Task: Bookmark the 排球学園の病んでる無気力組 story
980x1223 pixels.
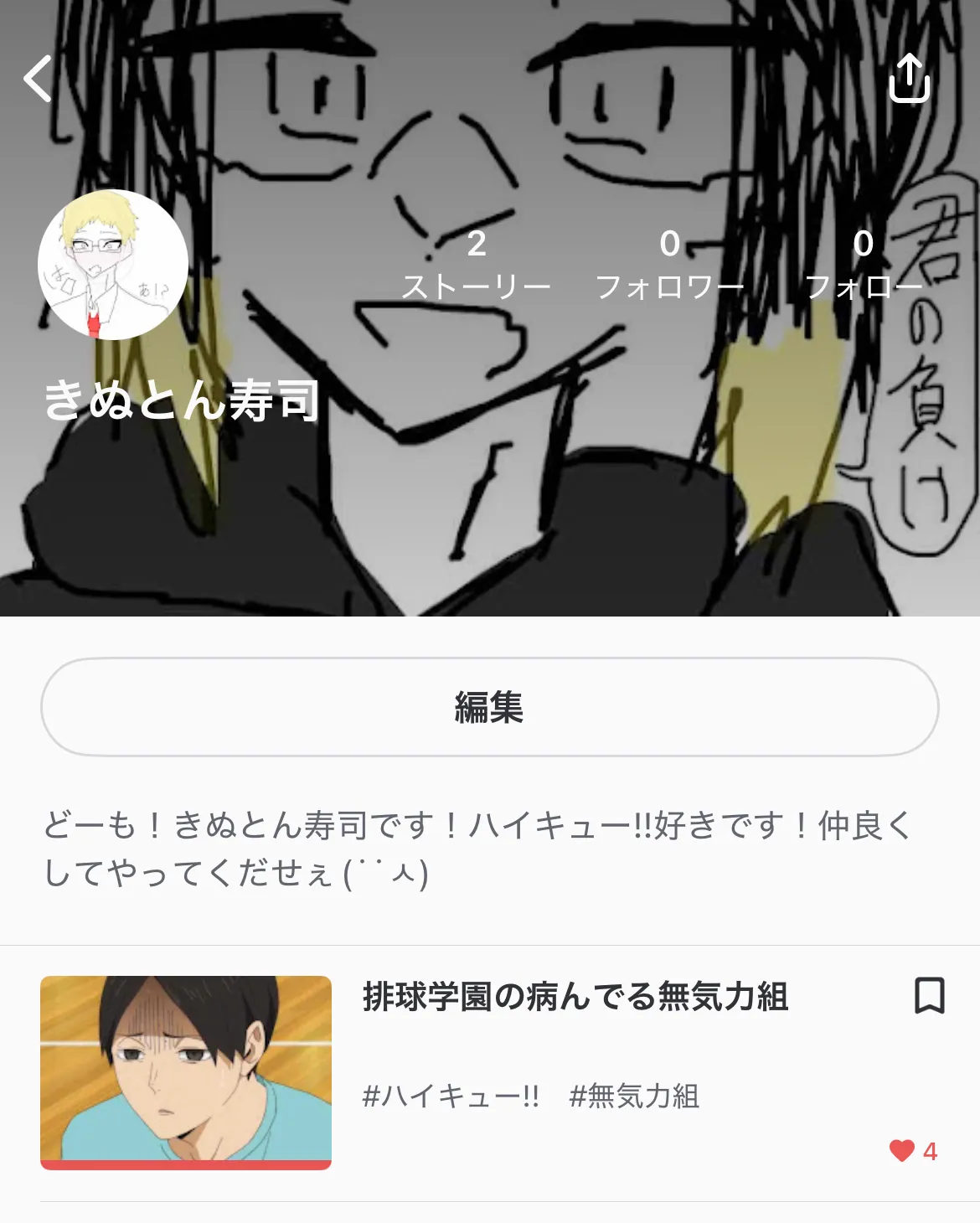Action: [929, 996]
